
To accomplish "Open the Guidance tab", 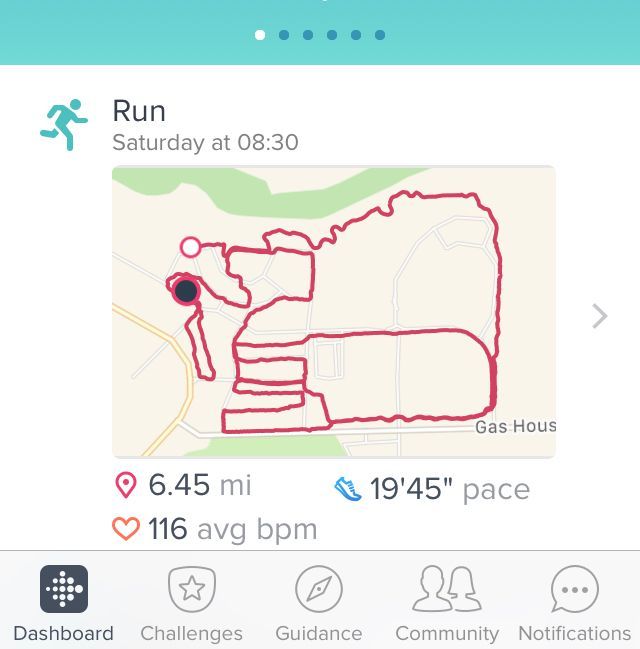I will [319, 604].
